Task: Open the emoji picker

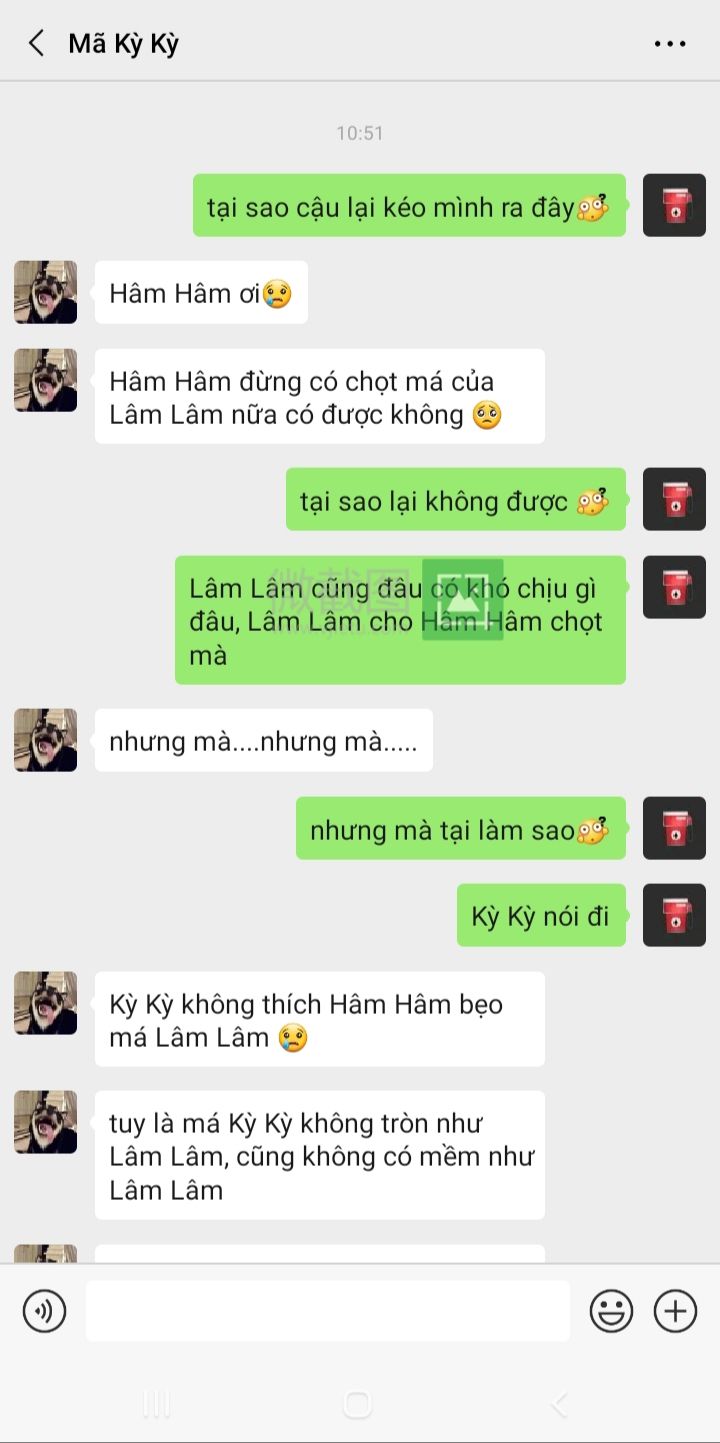Action: tap(611, 1311)
